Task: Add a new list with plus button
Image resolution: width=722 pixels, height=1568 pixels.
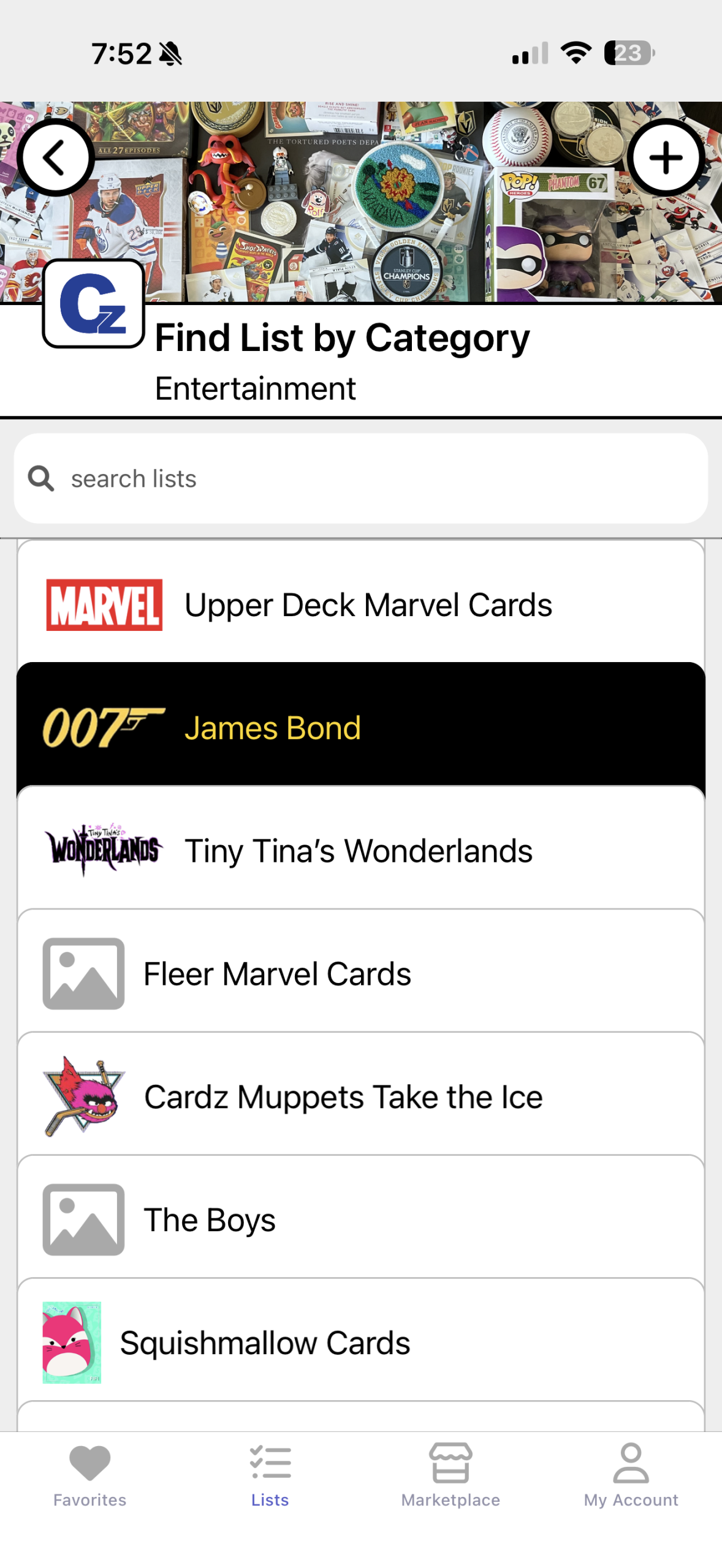Action: point(666,158)
